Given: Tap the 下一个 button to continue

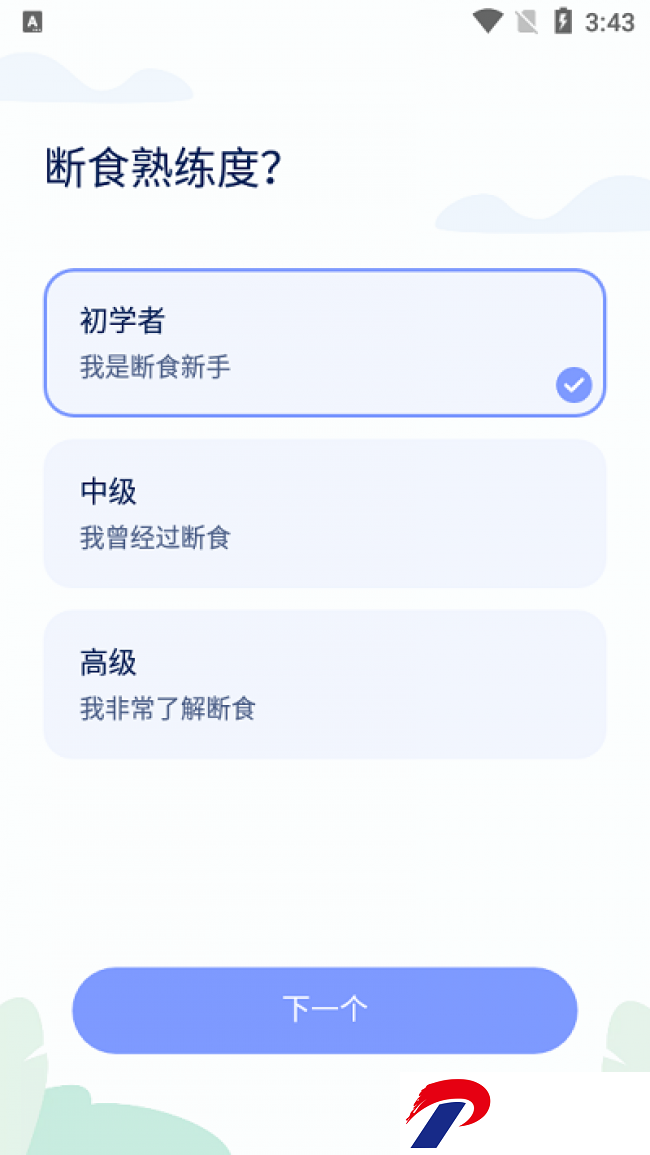Looking at the screenshot, I should click(325, 1010).
